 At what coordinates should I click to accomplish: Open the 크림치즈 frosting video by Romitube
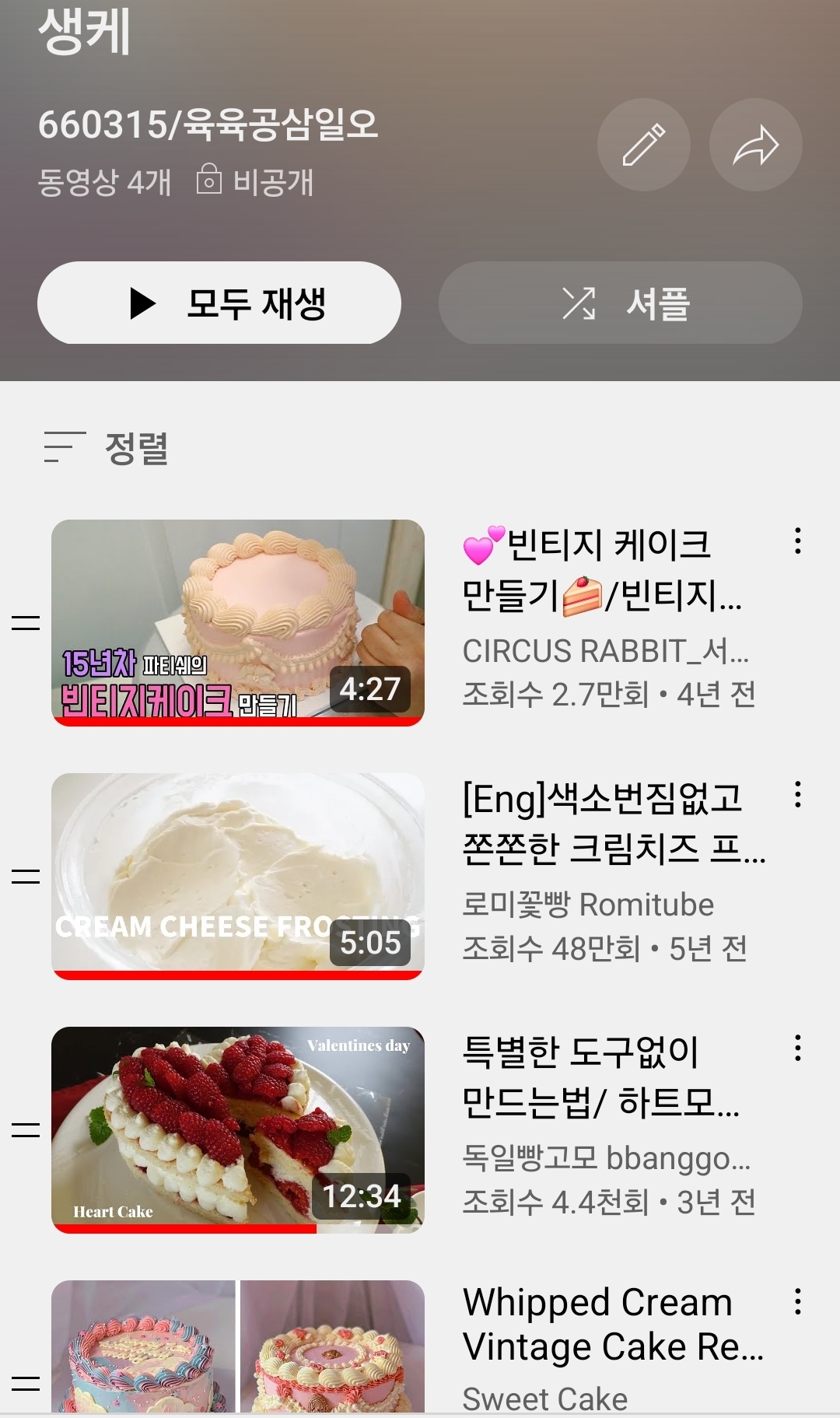tap(238, 876)
